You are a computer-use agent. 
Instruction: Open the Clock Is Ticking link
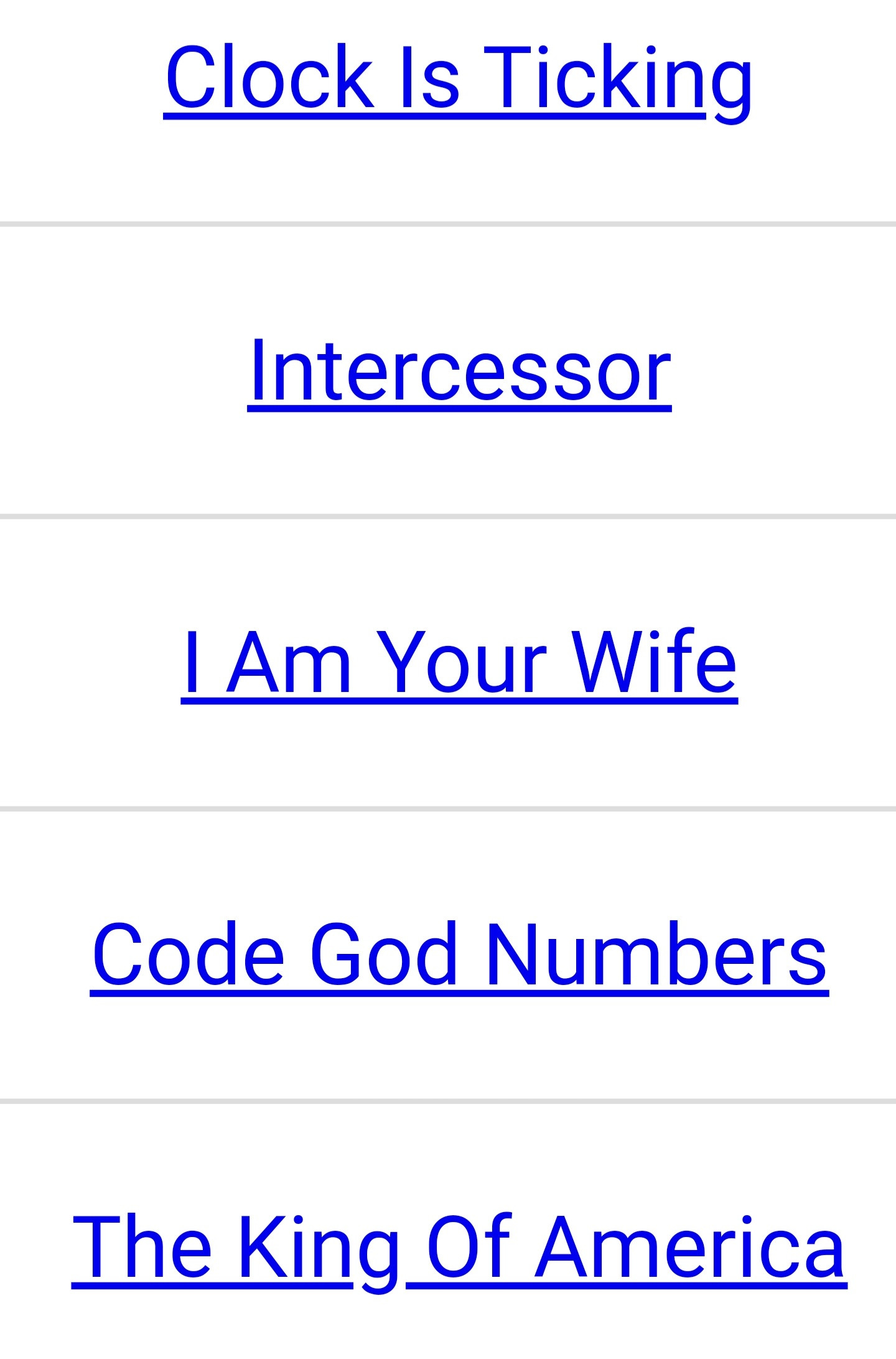459,79
